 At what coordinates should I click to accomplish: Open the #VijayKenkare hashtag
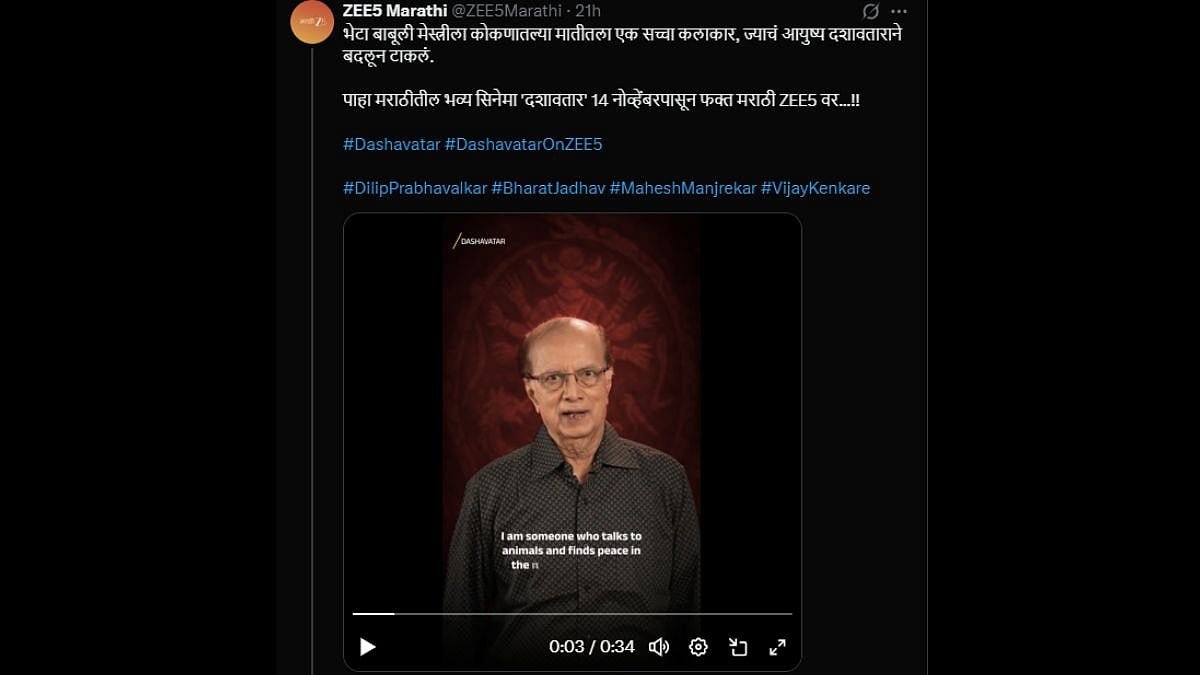(x=815, y=188)
